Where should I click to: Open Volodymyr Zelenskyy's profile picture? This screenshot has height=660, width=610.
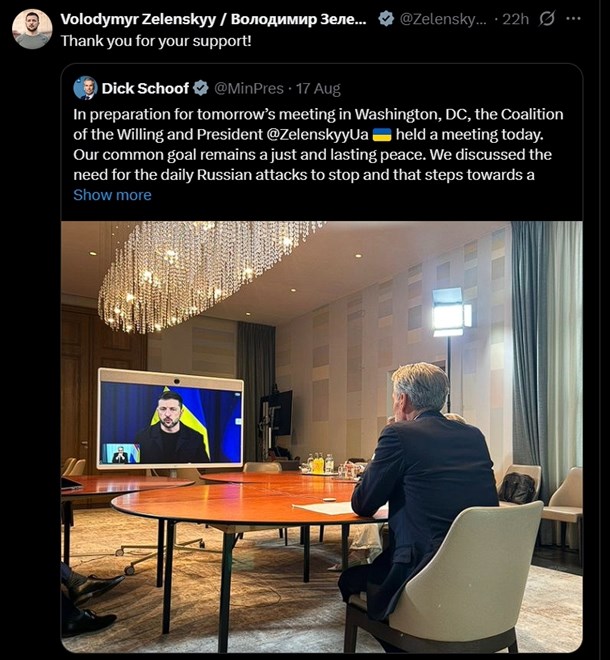click(x=32, y=28)
